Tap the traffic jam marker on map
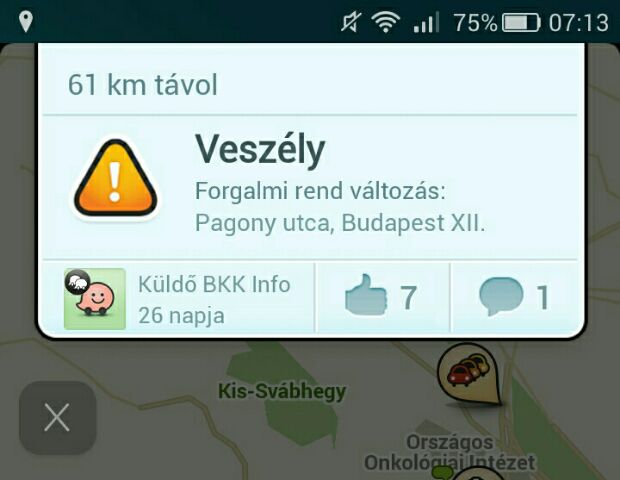The image size is (620, 480). tap(466, 373)
